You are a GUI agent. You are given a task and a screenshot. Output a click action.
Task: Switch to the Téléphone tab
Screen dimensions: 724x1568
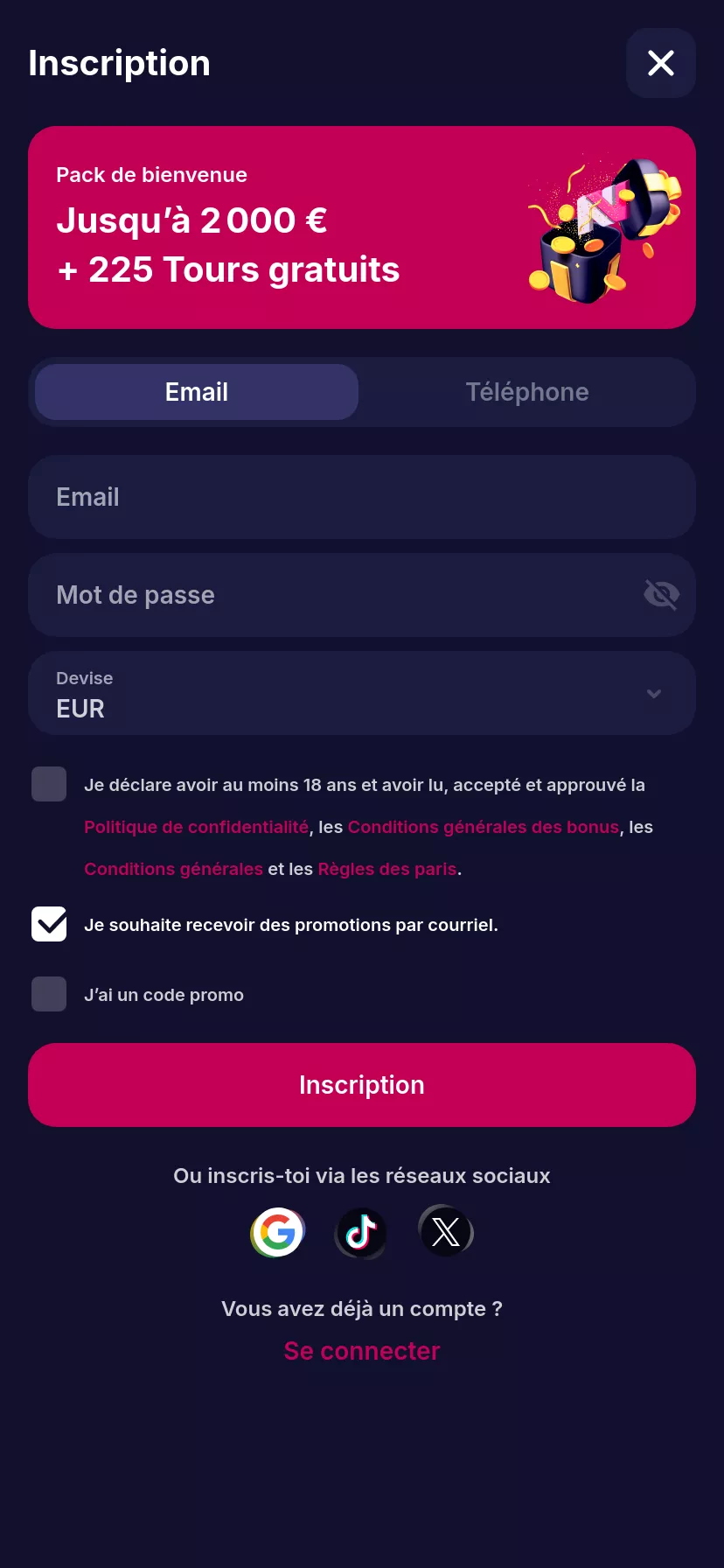(527, 391)
